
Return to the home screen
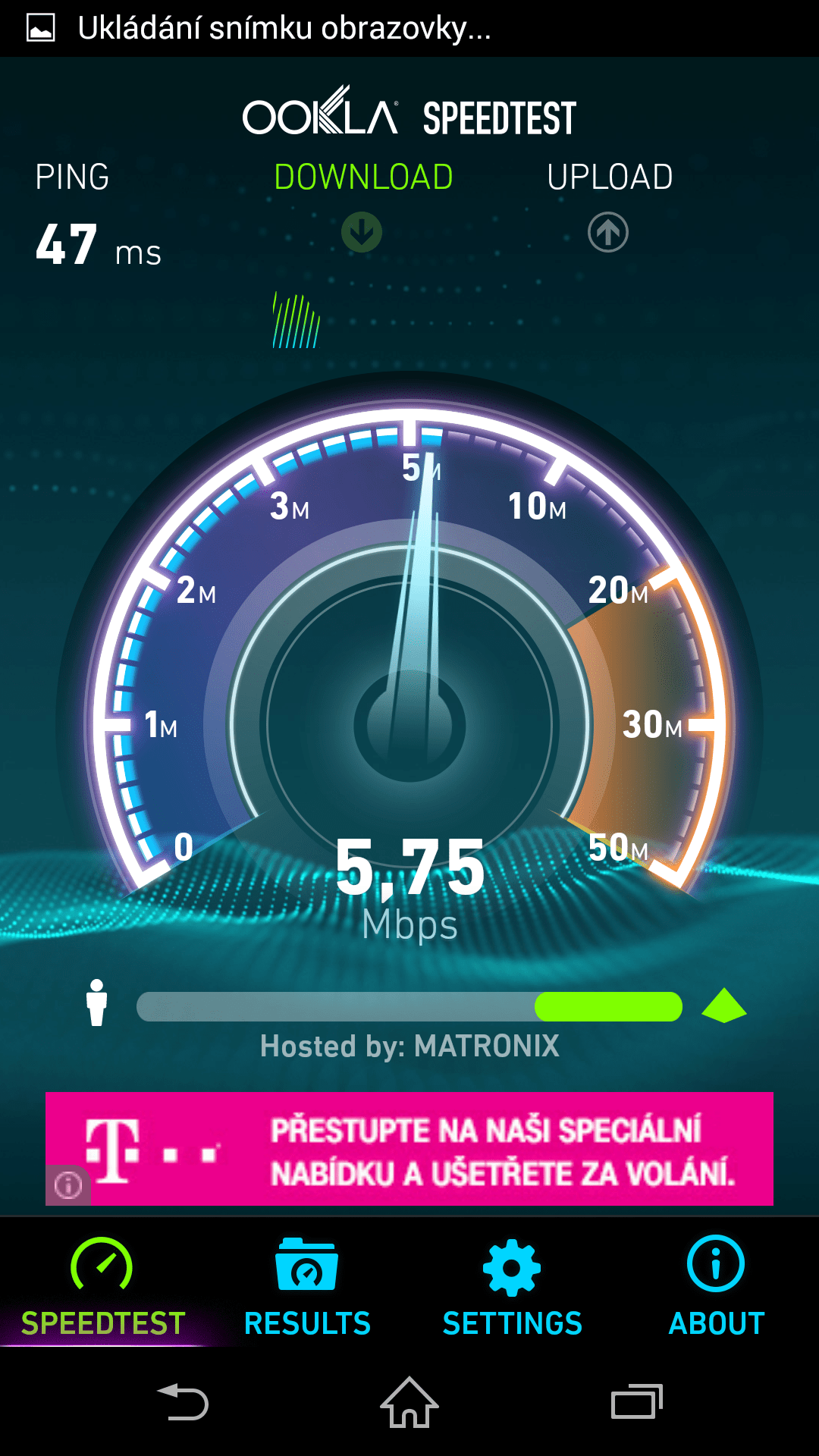[x=409, y=1402]
